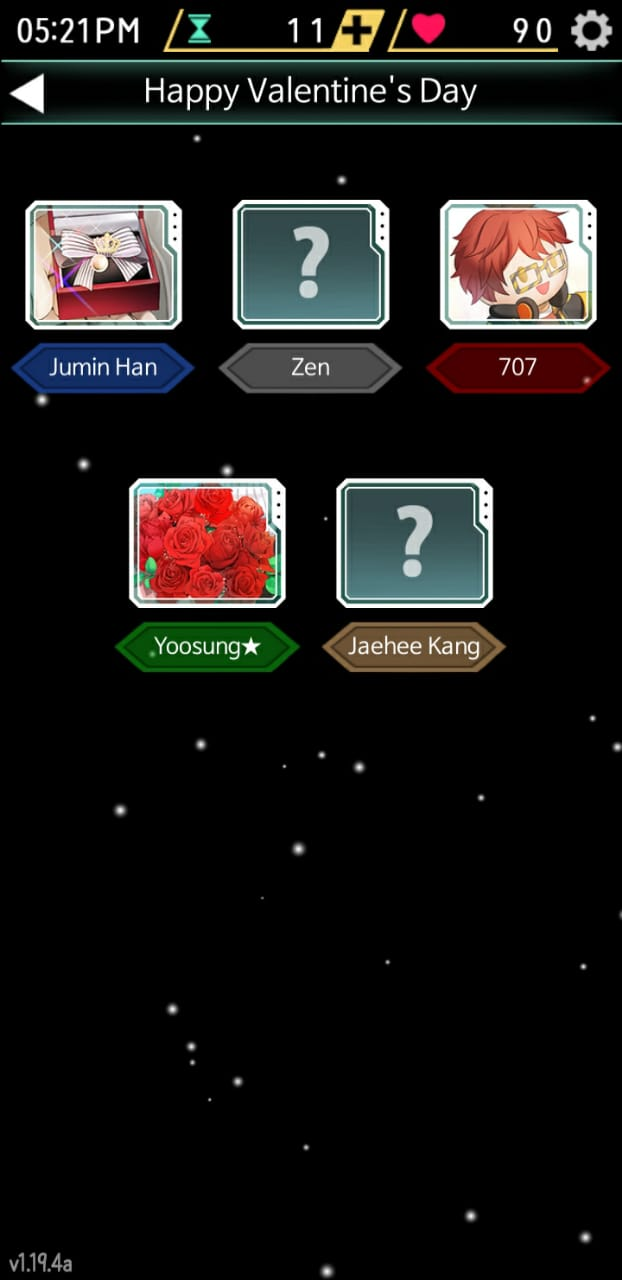View Yoosung's red roses card
The image size is (622, 1280).
207,543
